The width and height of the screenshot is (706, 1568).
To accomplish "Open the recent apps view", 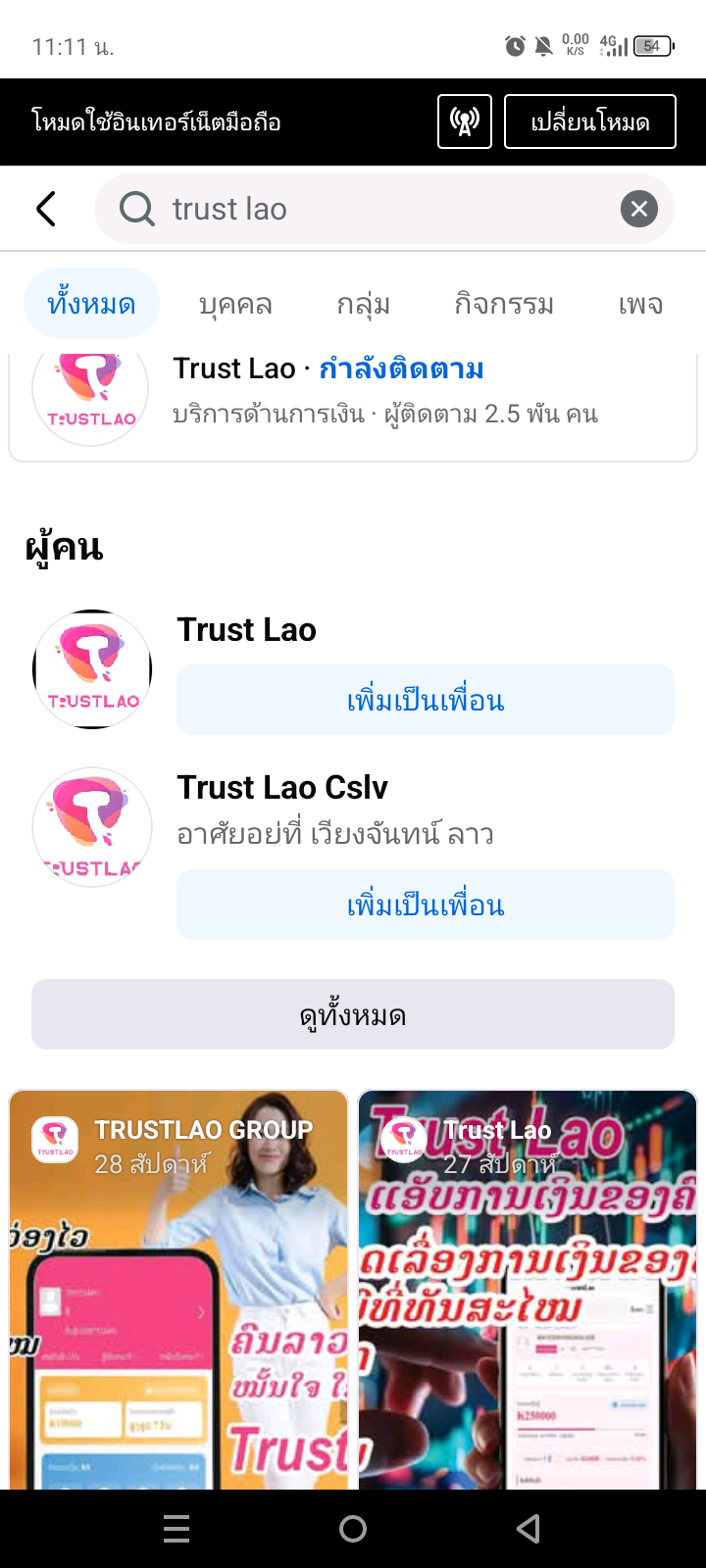I will click(176, 1529).
